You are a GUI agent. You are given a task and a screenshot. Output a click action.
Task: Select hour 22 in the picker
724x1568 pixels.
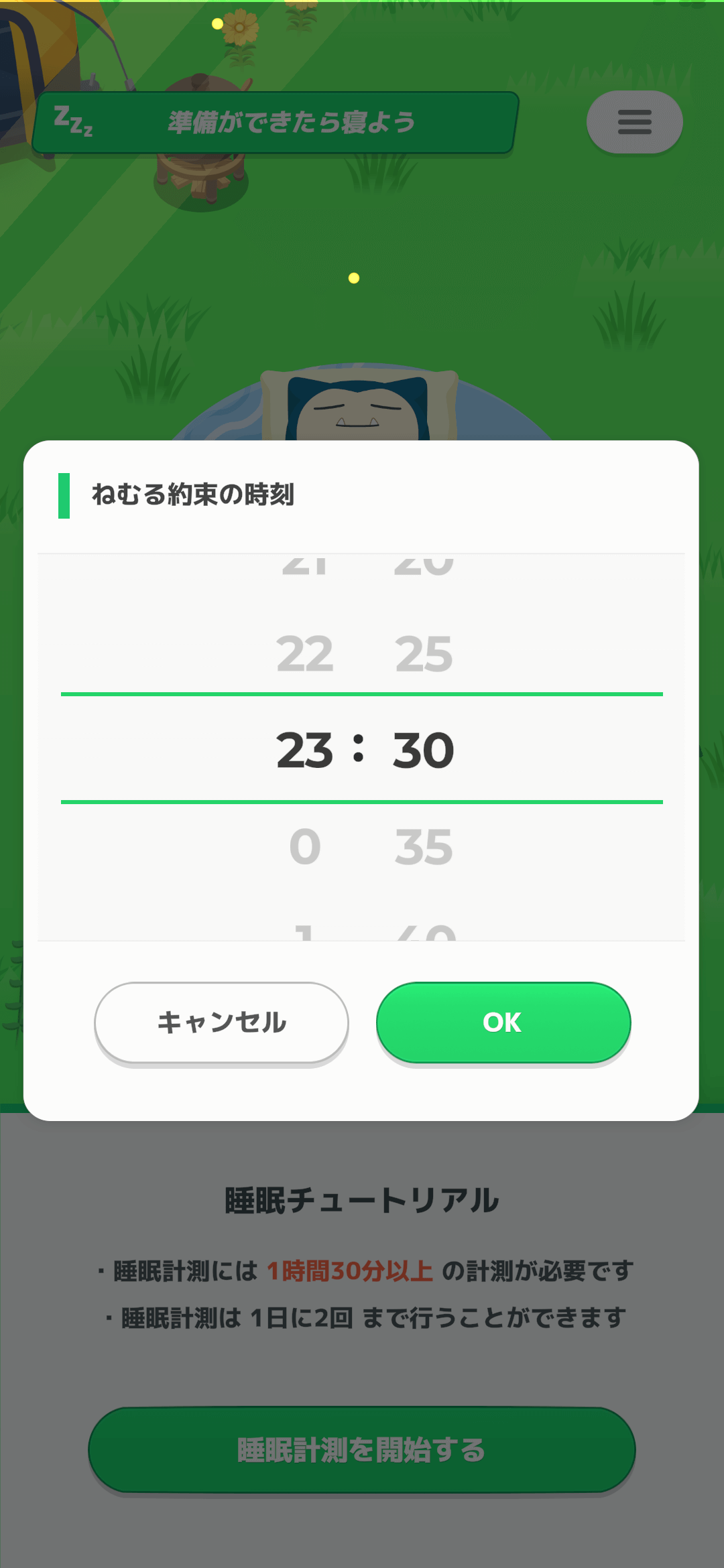[x=305, y=654]
